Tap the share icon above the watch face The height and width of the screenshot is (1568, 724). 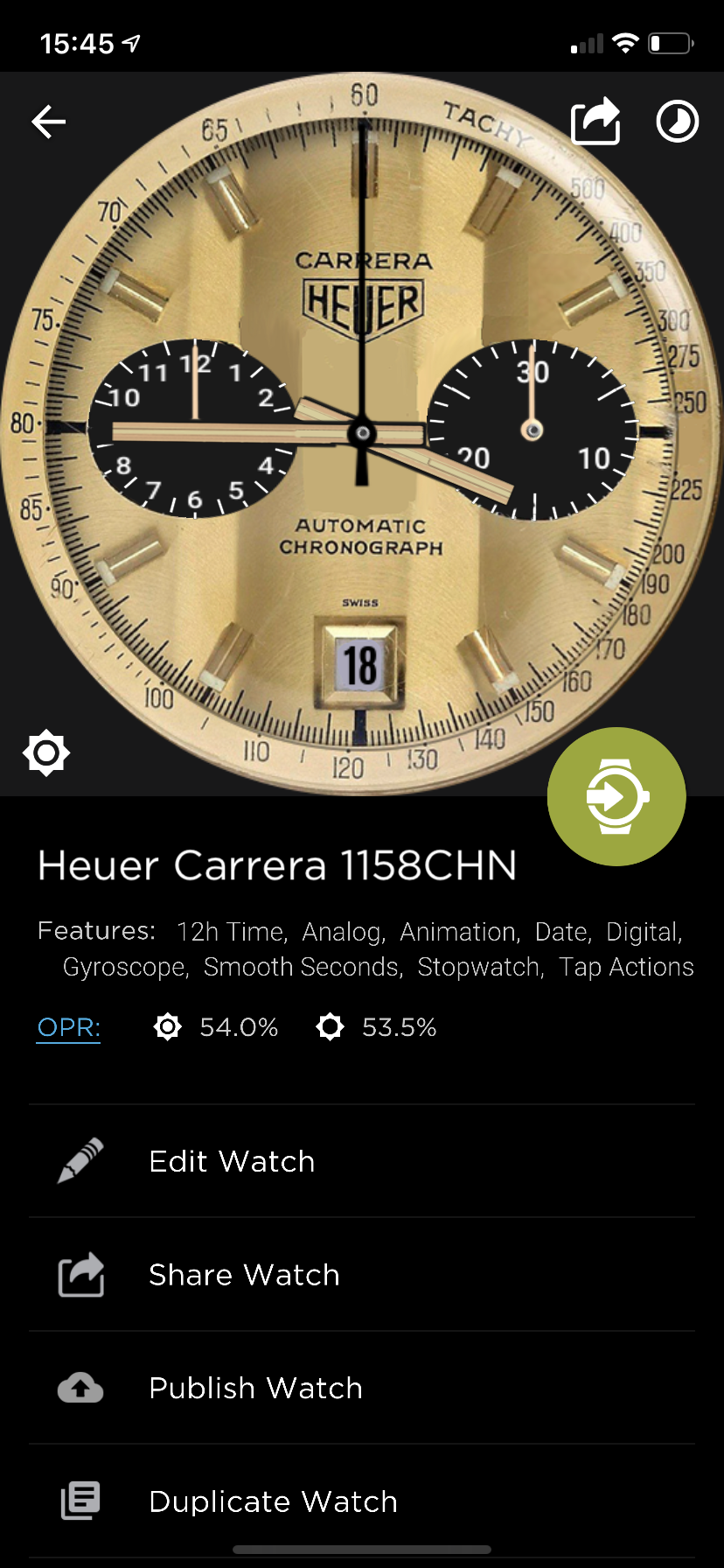[595, 121]
